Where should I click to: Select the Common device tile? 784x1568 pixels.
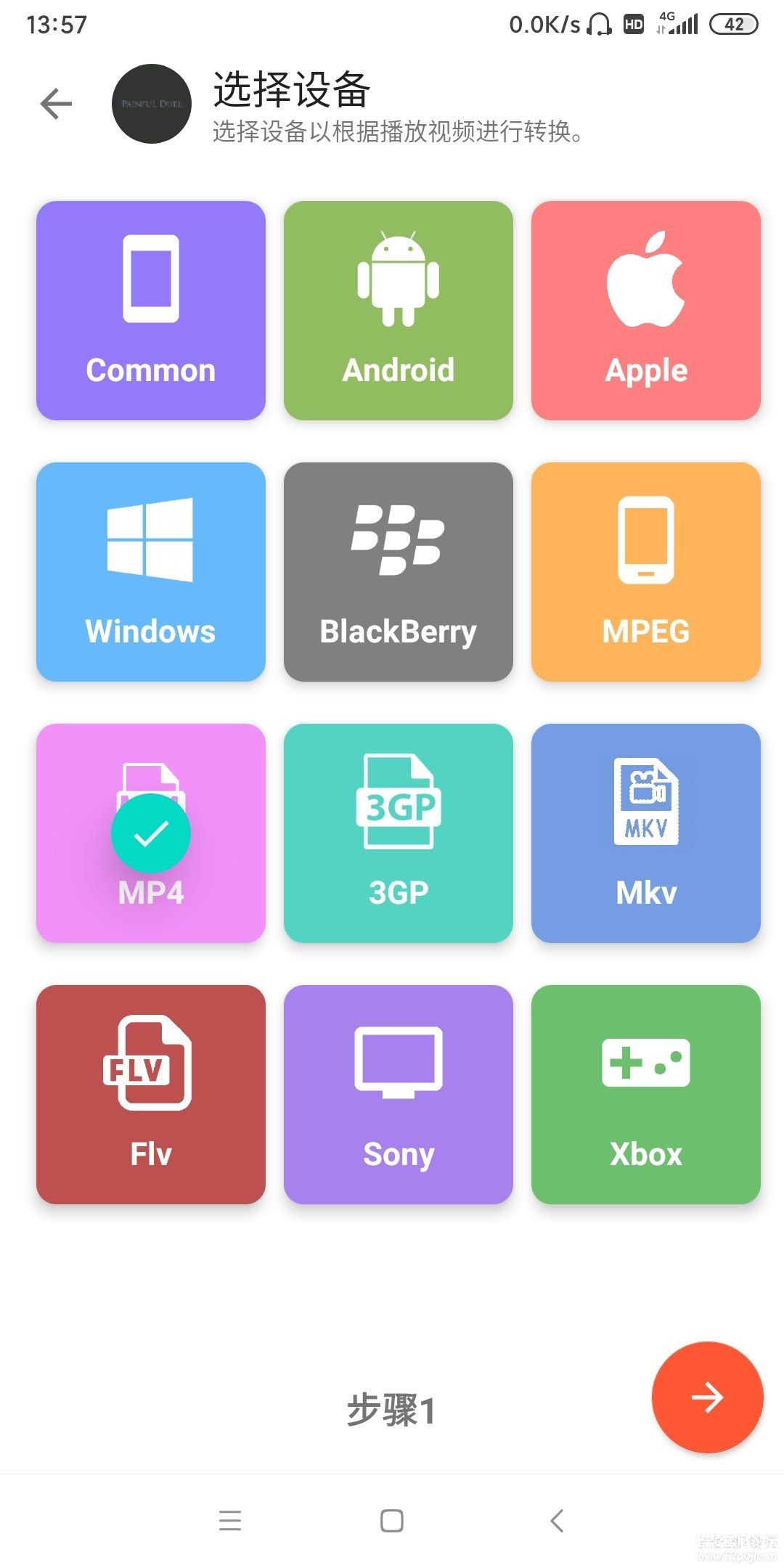click(x=151, y=311)
